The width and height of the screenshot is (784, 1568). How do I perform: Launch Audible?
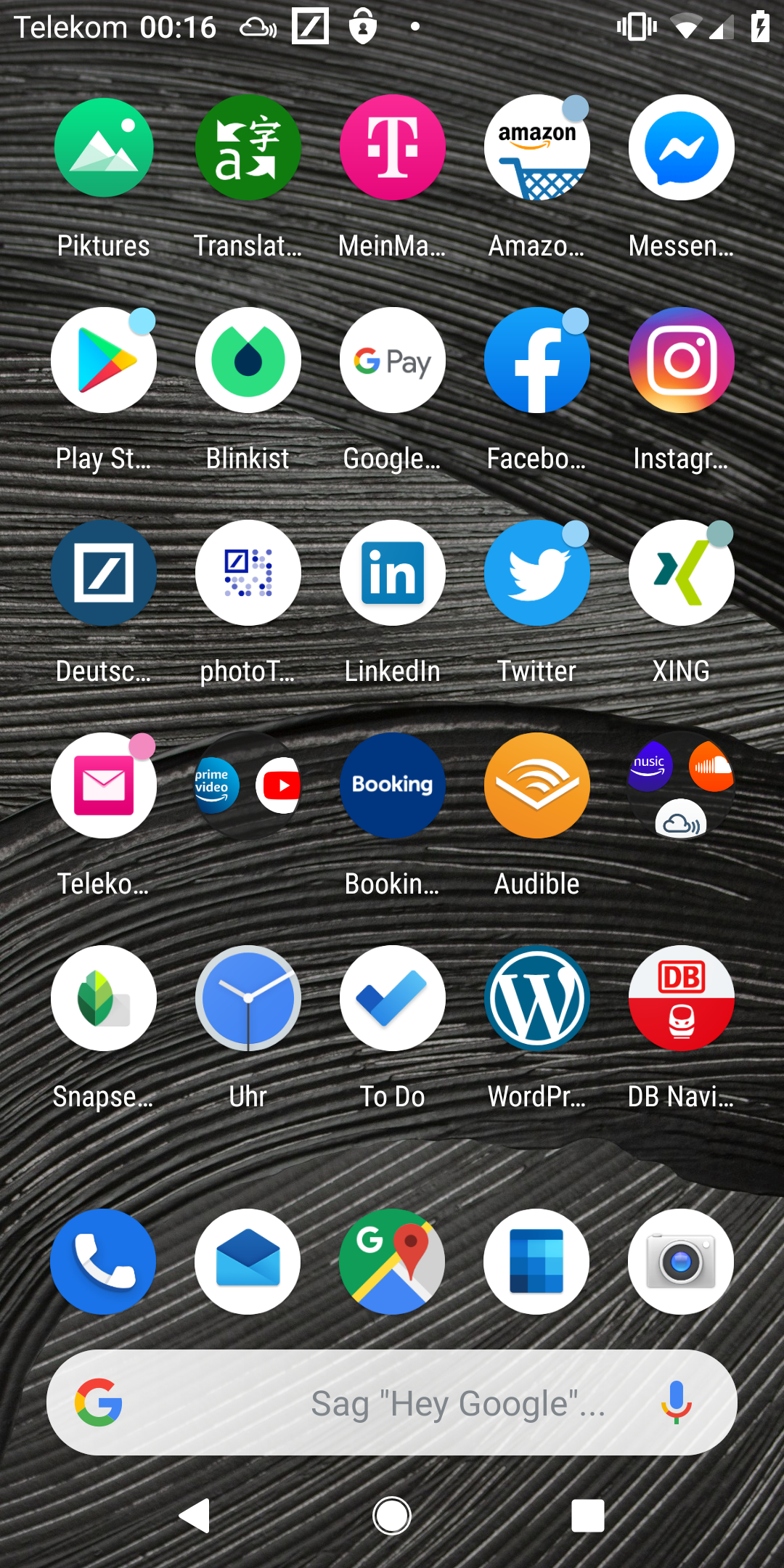tap(537, 786)
